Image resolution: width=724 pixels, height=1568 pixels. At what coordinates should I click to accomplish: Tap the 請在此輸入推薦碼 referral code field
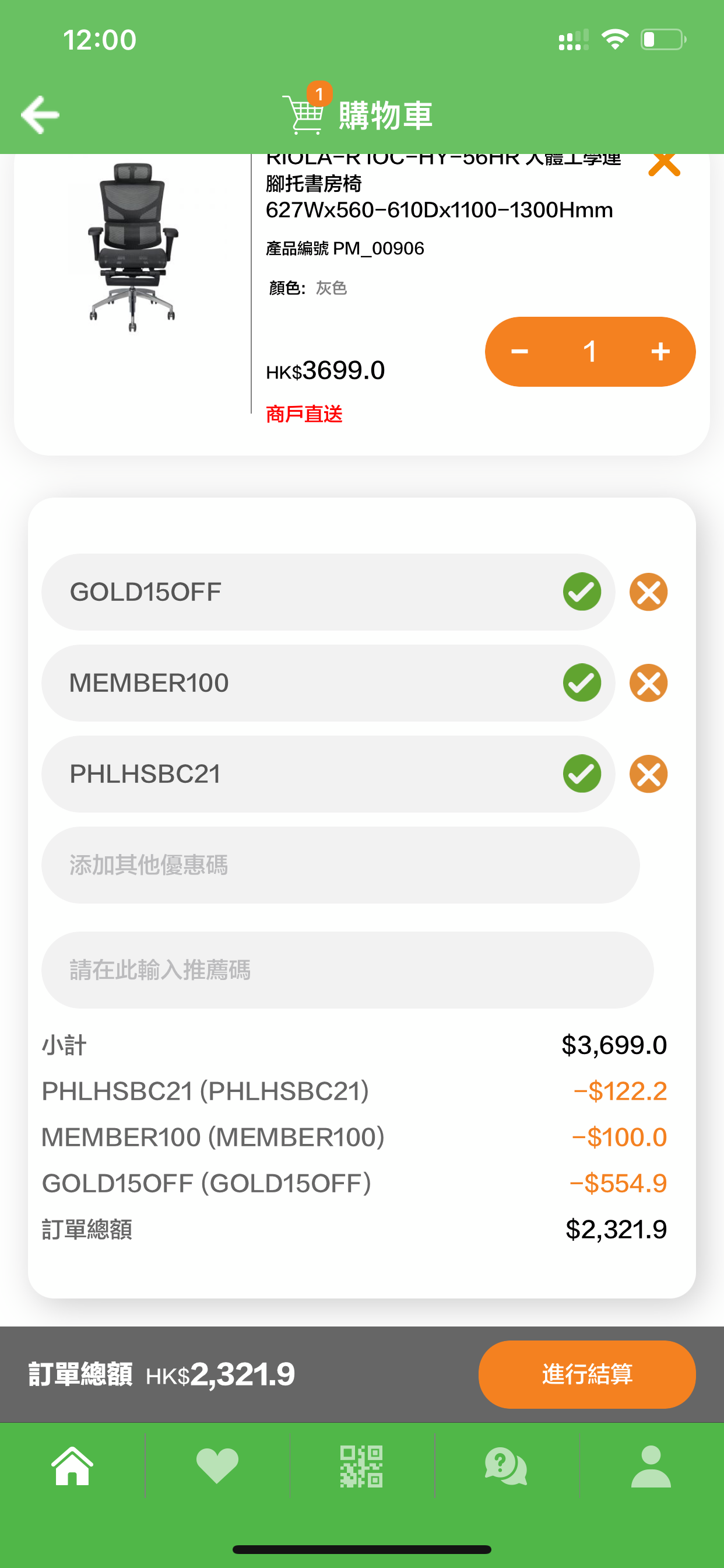tap(347, 970)
